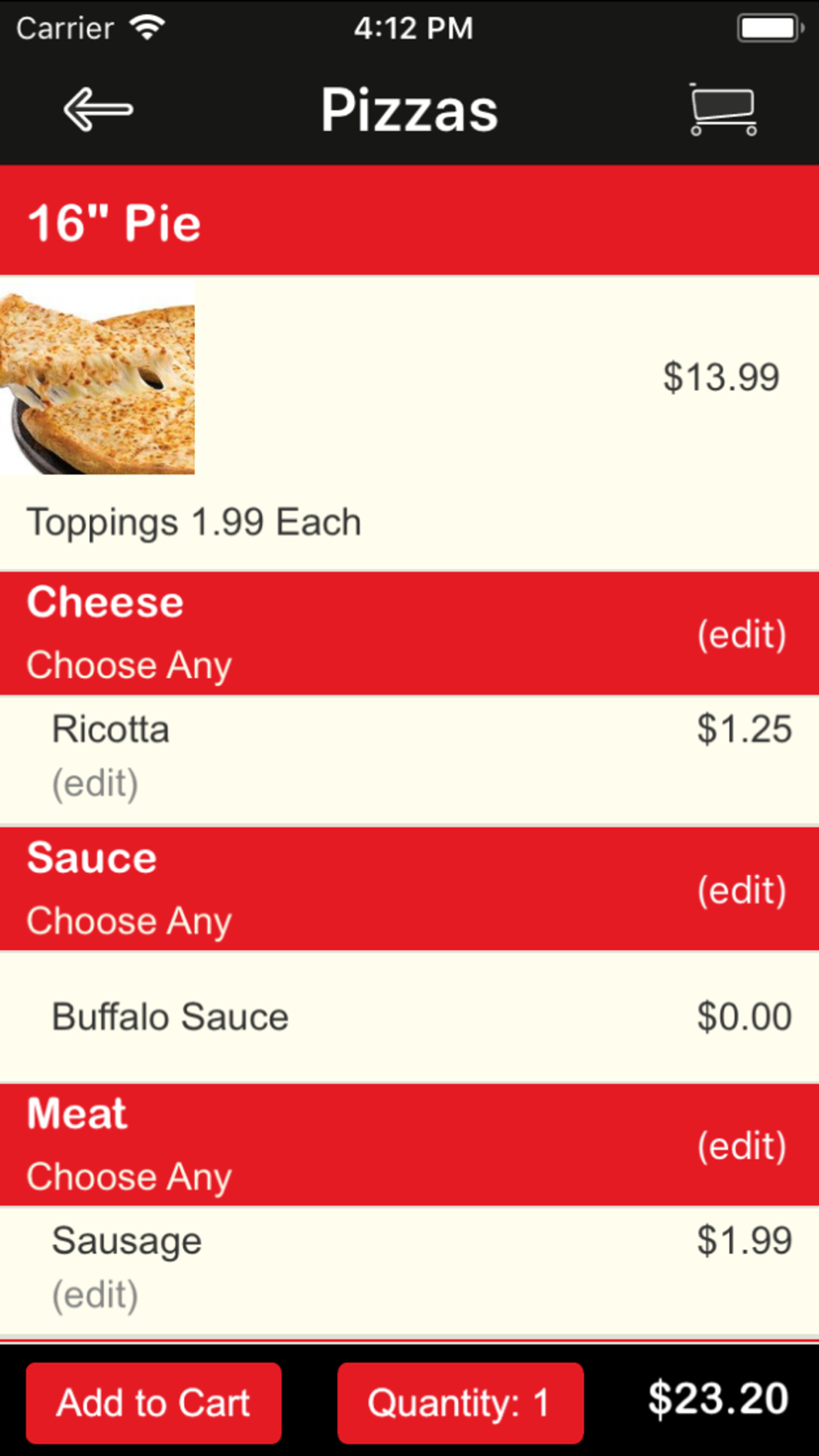The height and width of the screenshot is (1456, 819).
Task: Edit the Cheese section options
Action: [741, 635]
